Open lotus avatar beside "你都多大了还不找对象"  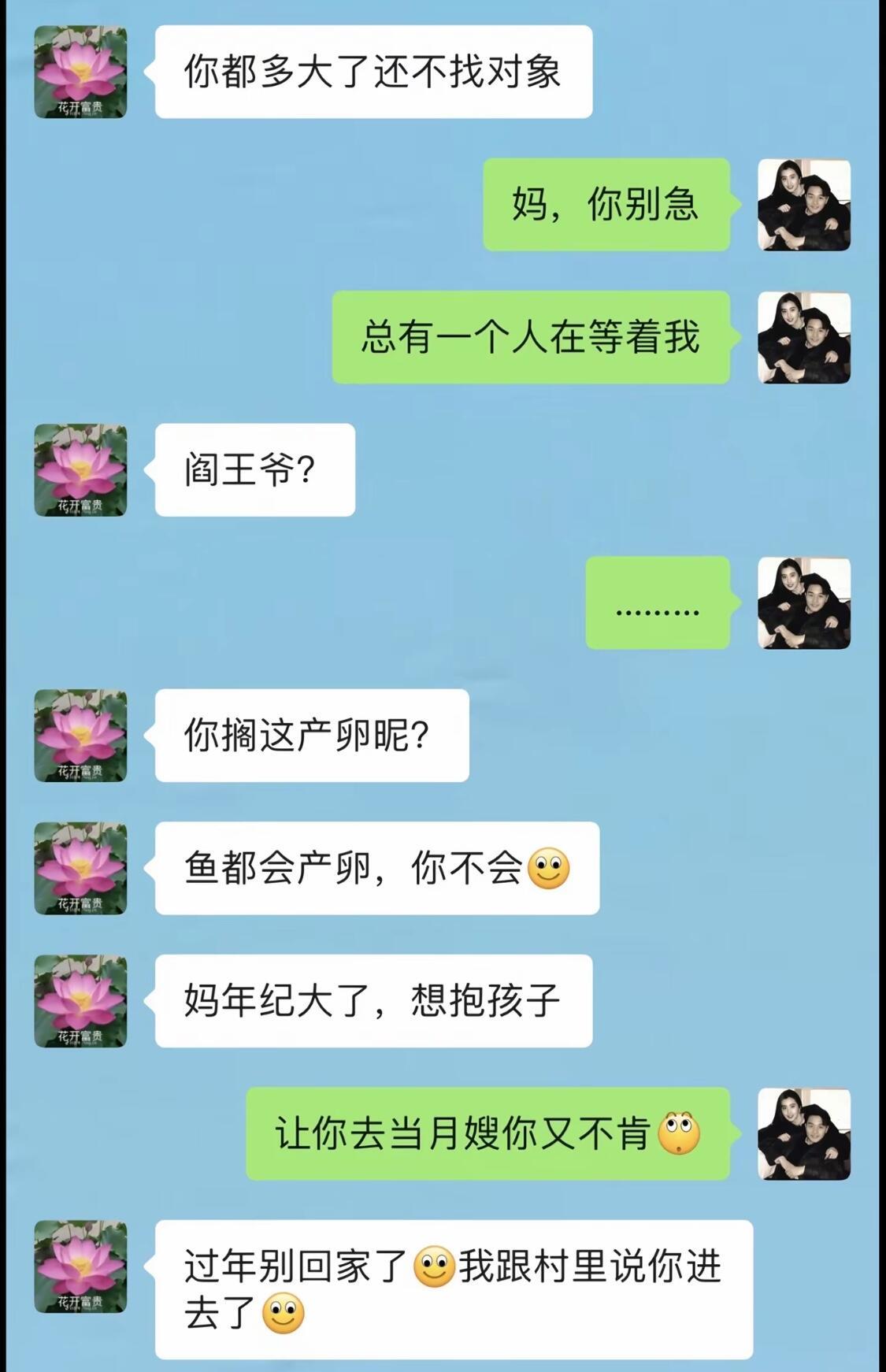pos(80,72)
